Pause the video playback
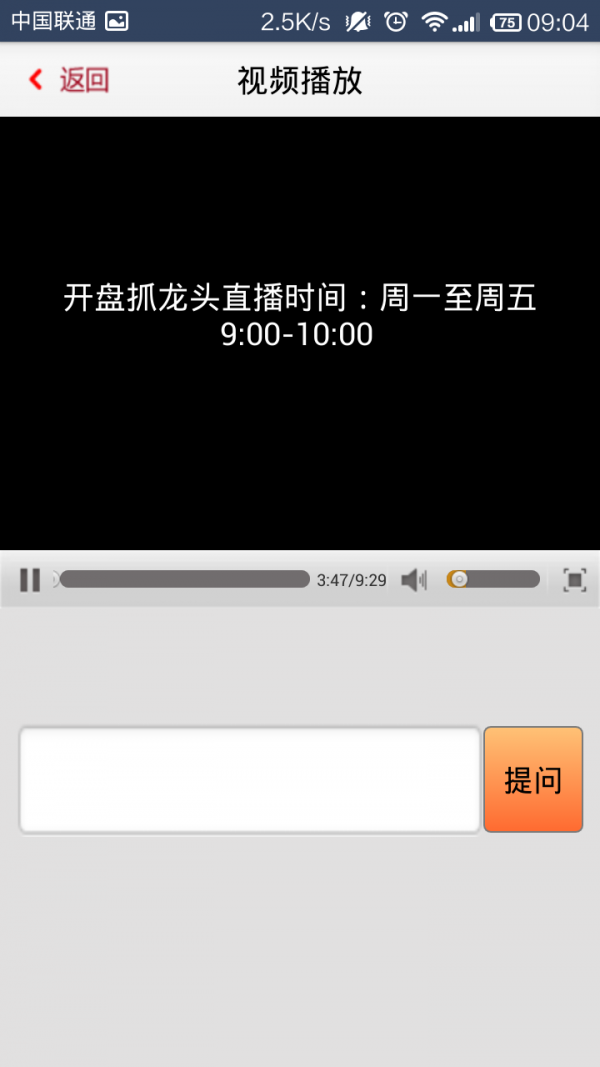Screen dimensions: 600x1067 pos(30,579)
